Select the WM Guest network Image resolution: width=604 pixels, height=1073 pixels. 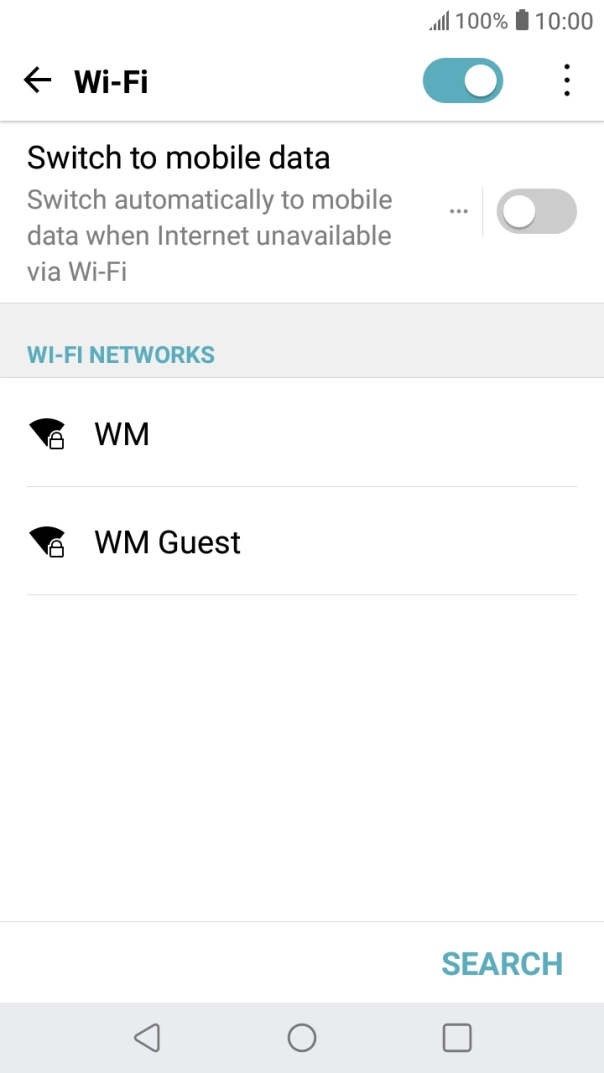(302, 541)
